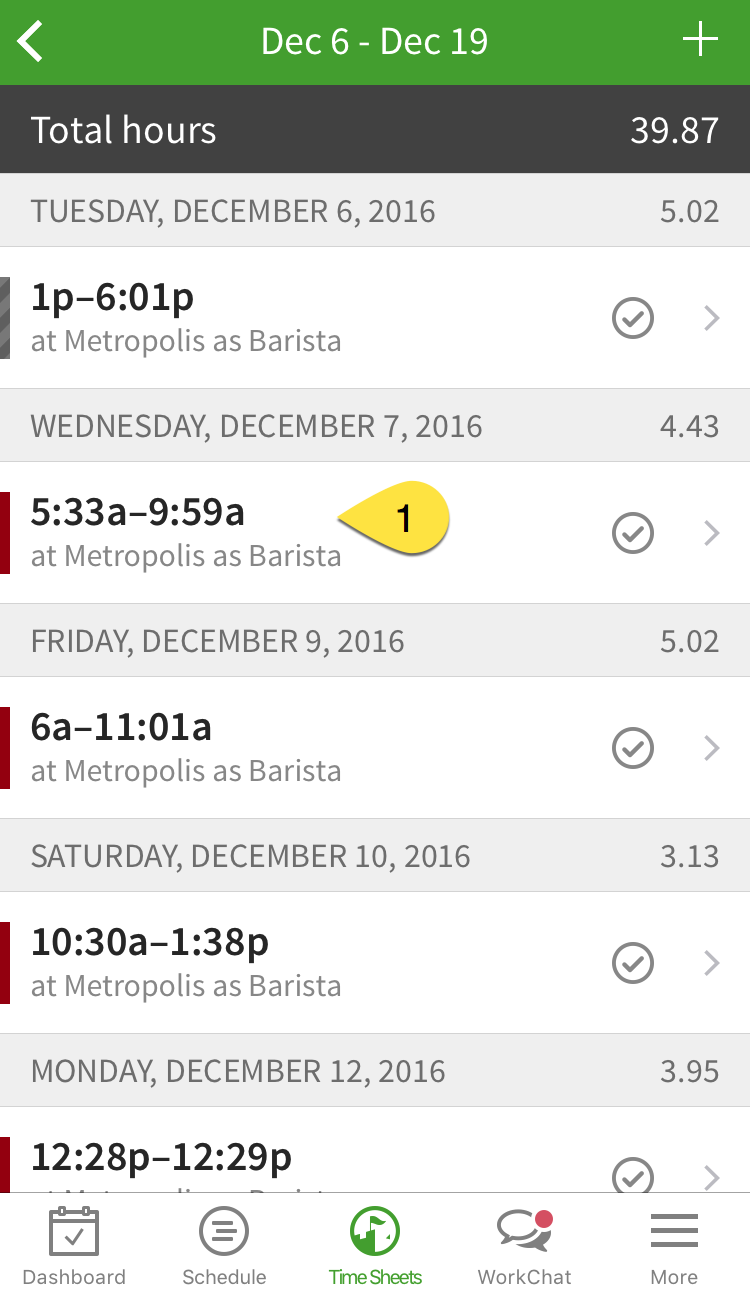Toggle approval checkmark on the 1p–6:01p shift

pos(632,318)
